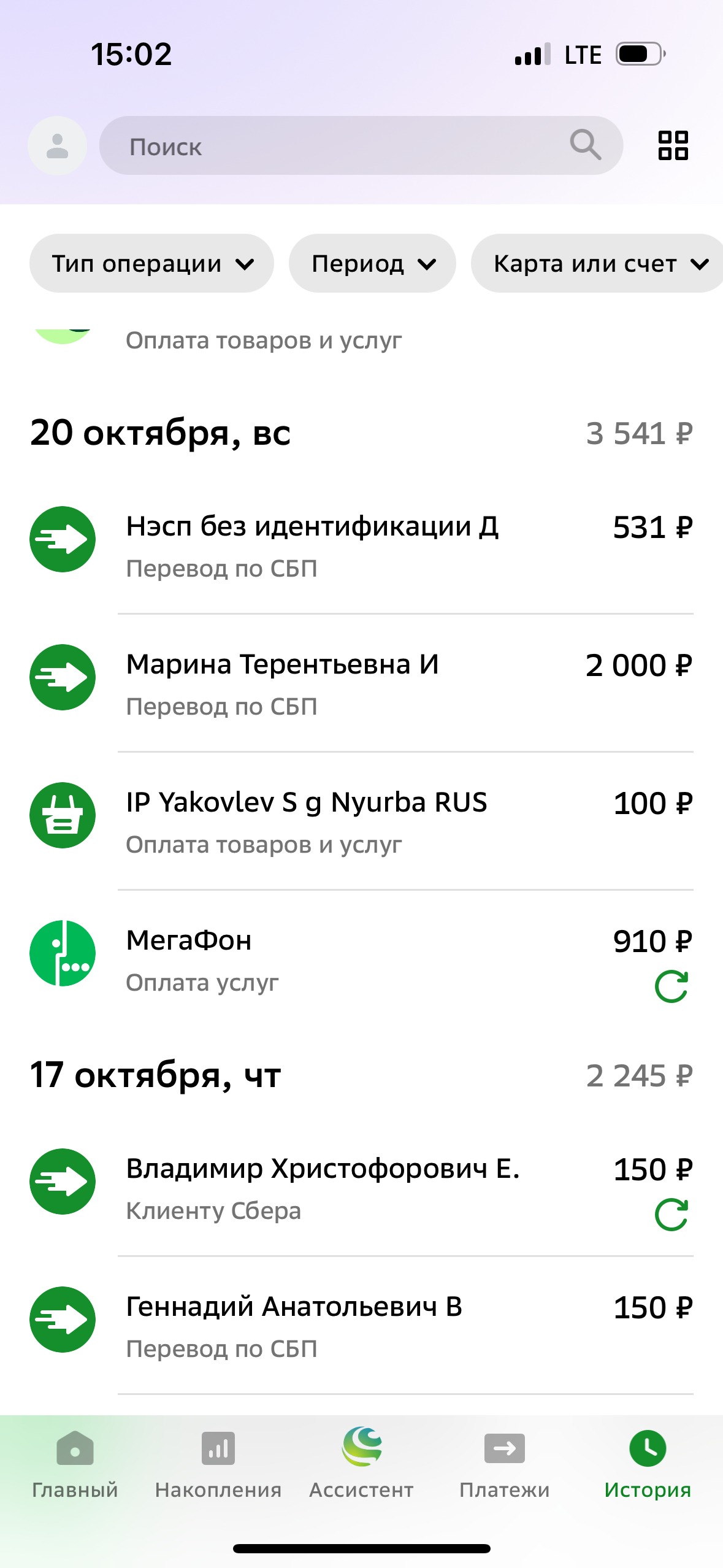Open the grid menu icon
Viewport: 723px width, 1568px height.
coord(673,146)
